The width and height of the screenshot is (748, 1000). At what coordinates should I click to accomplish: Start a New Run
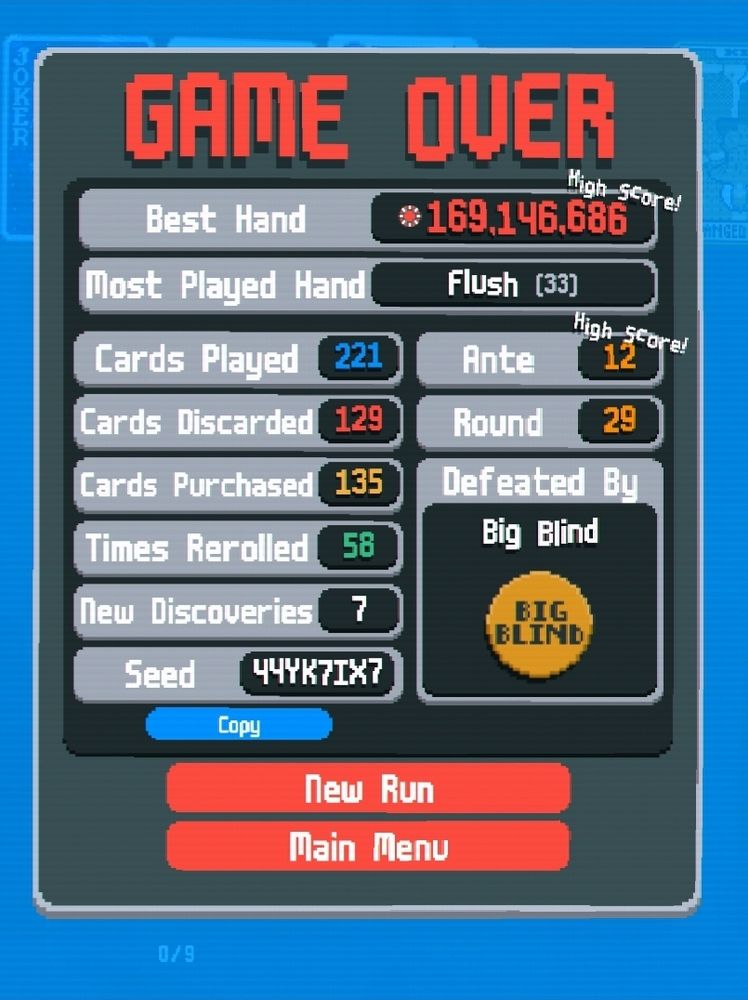point(371,789)
